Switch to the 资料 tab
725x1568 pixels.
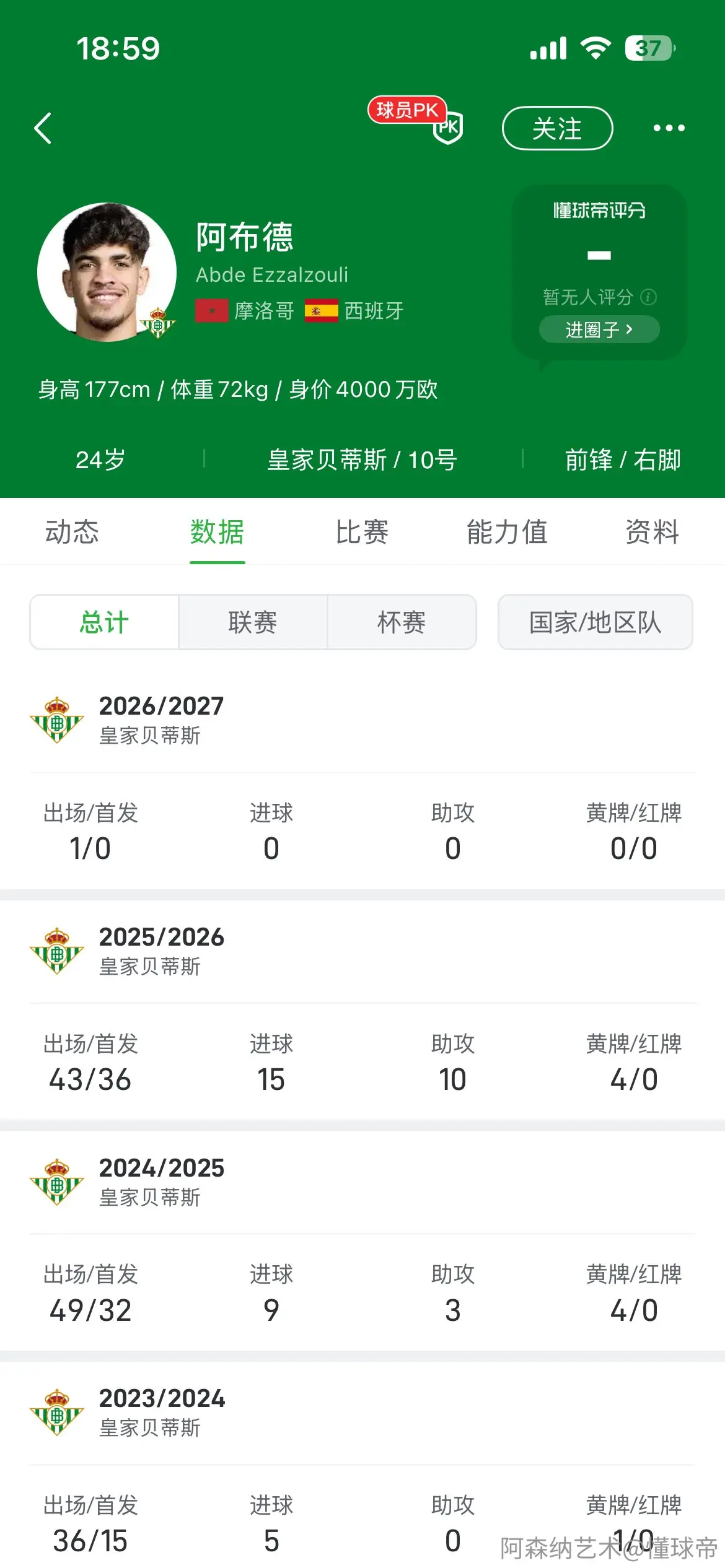(x=652, y=532)
